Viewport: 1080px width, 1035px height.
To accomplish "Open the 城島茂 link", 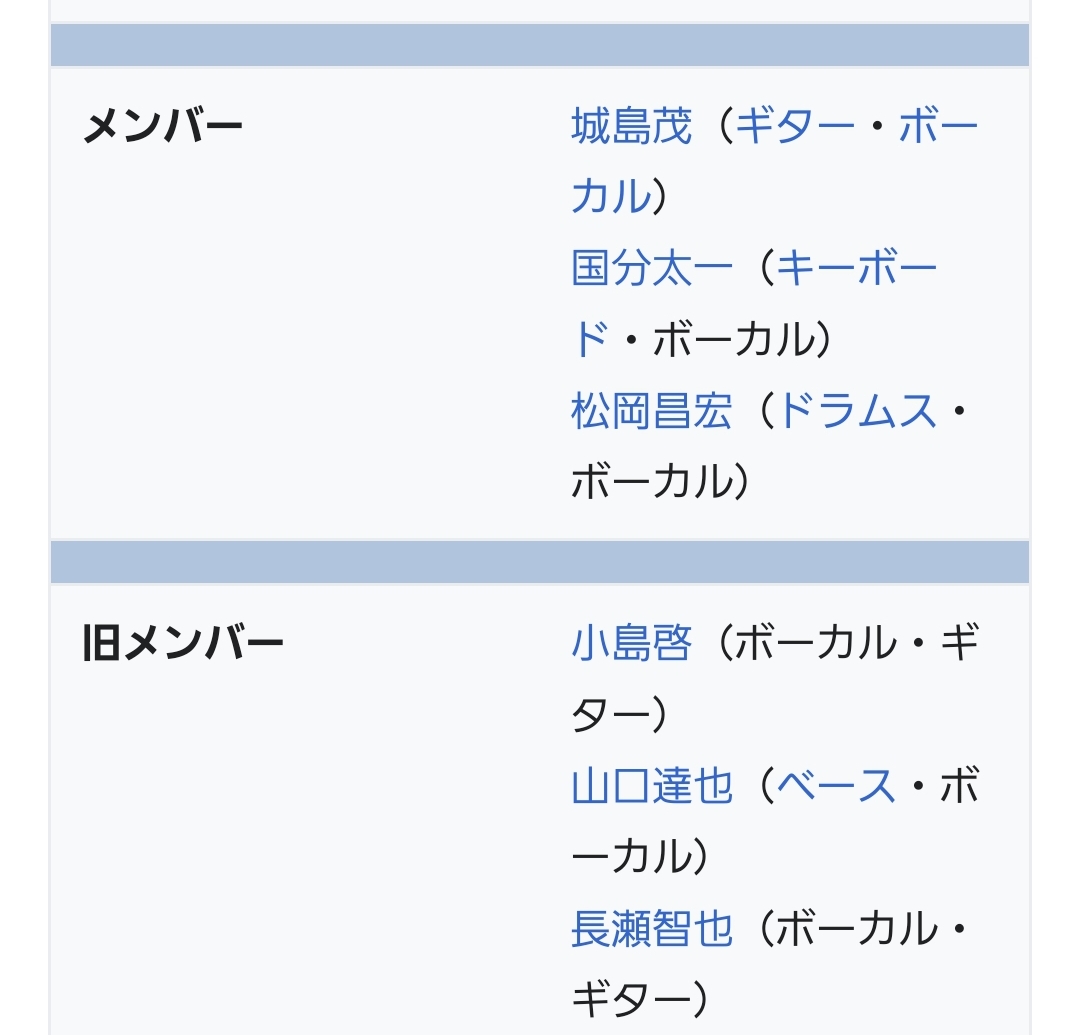I will pos(631,127).
